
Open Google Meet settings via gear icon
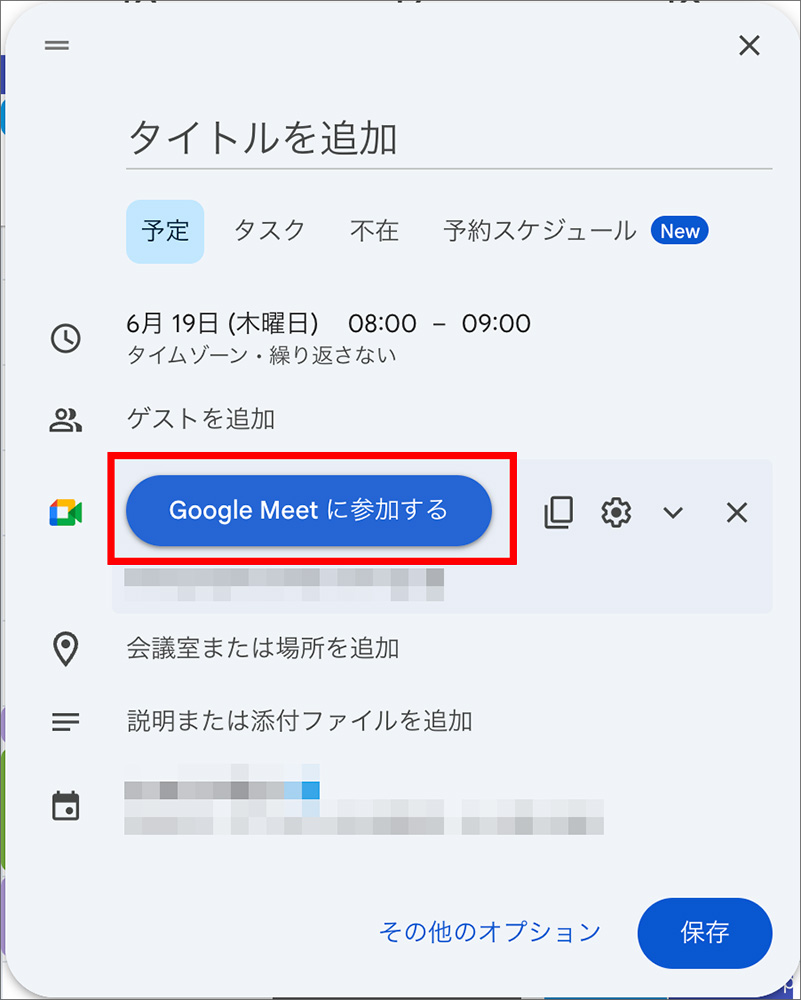tap(616, 511)
